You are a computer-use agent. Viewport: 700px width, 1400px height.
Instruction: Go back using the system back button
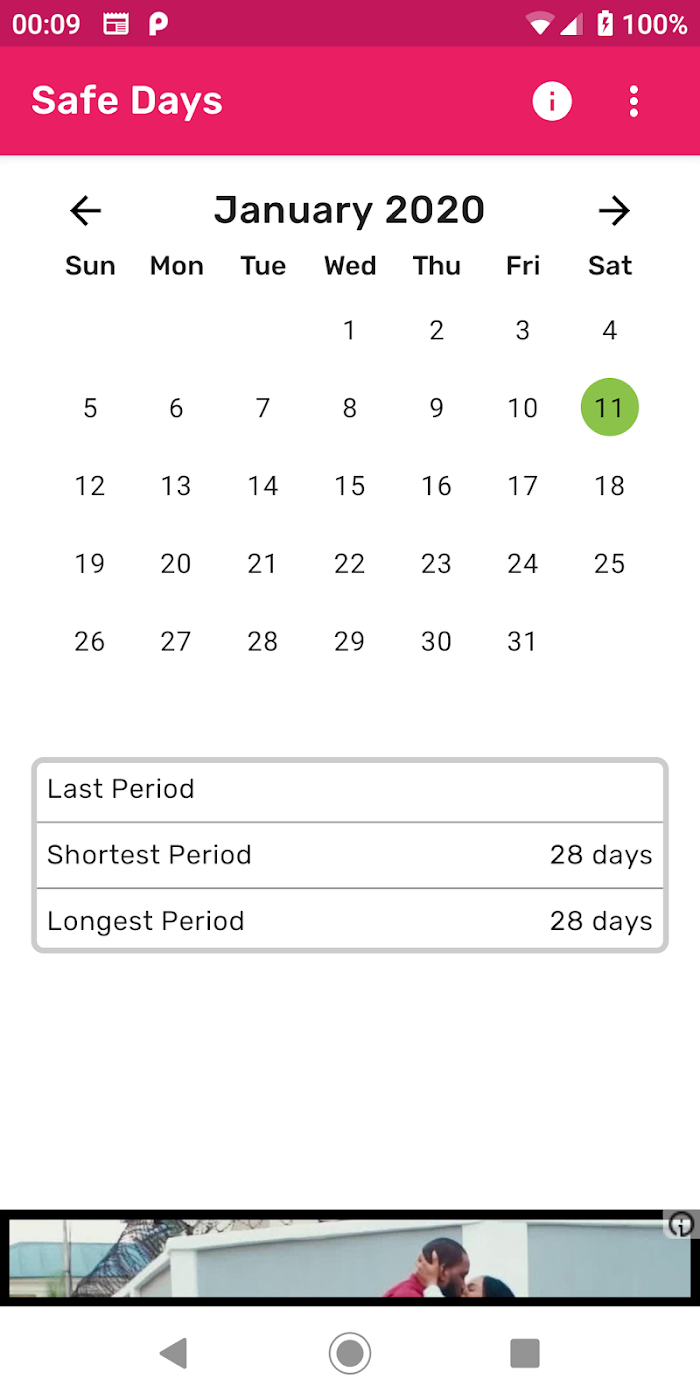coord(173,1353)
